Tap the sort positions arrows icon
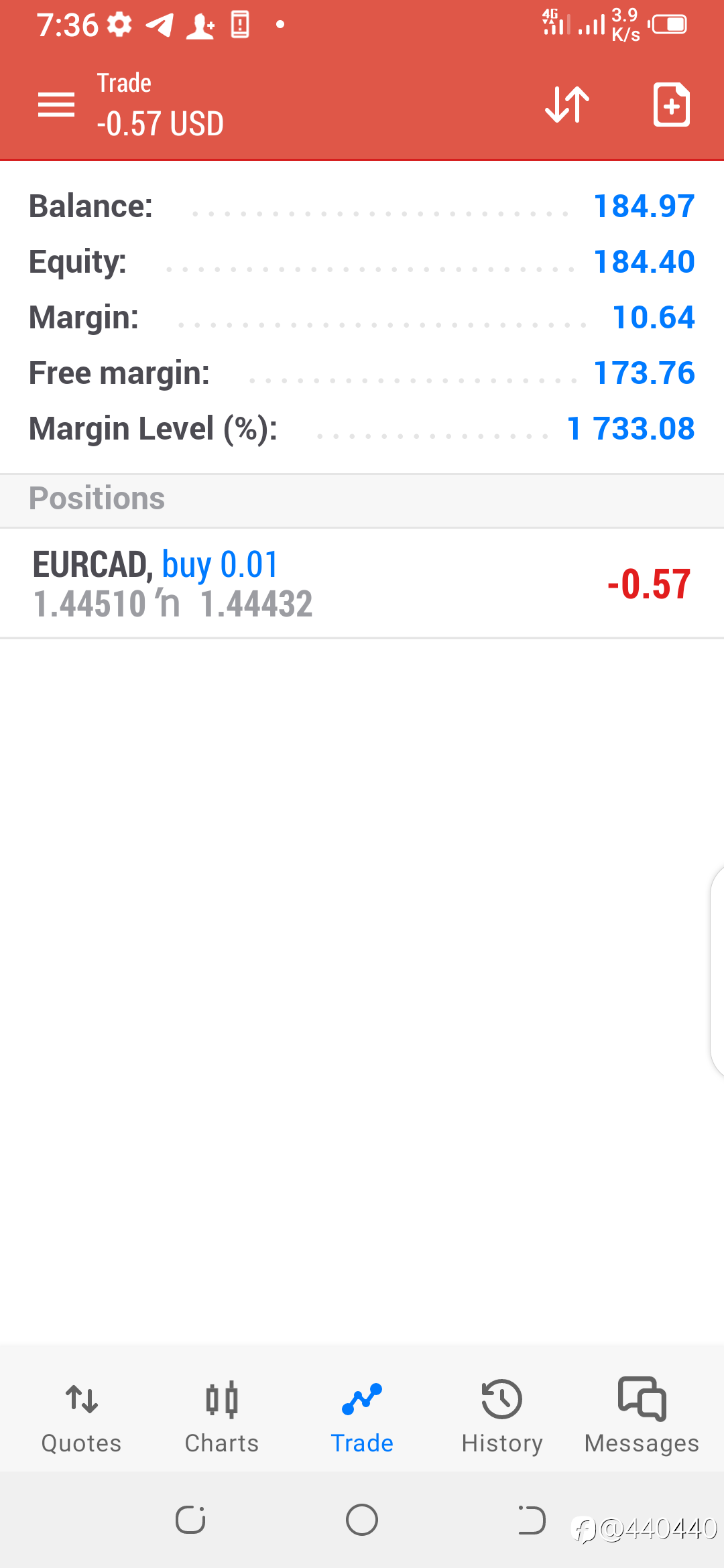 567,105
